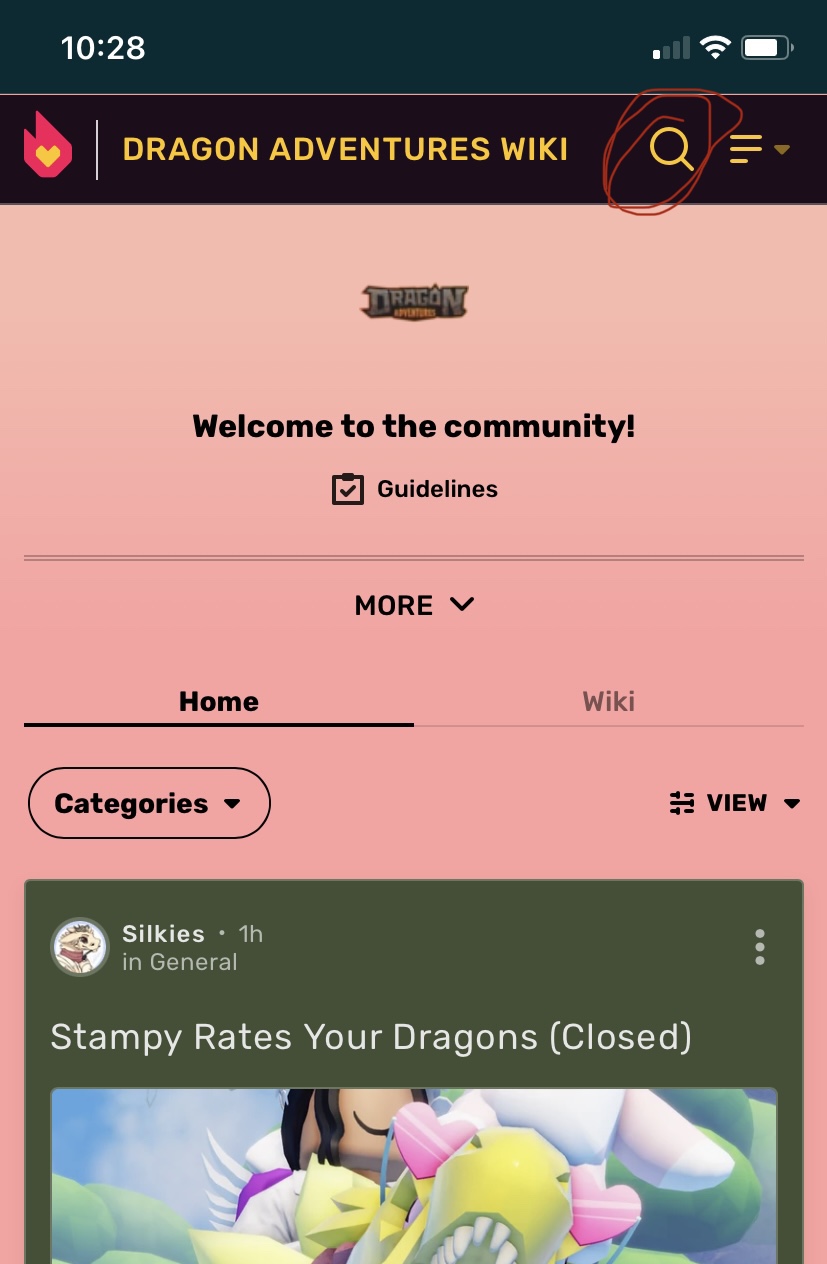Select the Home tab
Screen dimensions: 827x1264
[x=219, y=701]
